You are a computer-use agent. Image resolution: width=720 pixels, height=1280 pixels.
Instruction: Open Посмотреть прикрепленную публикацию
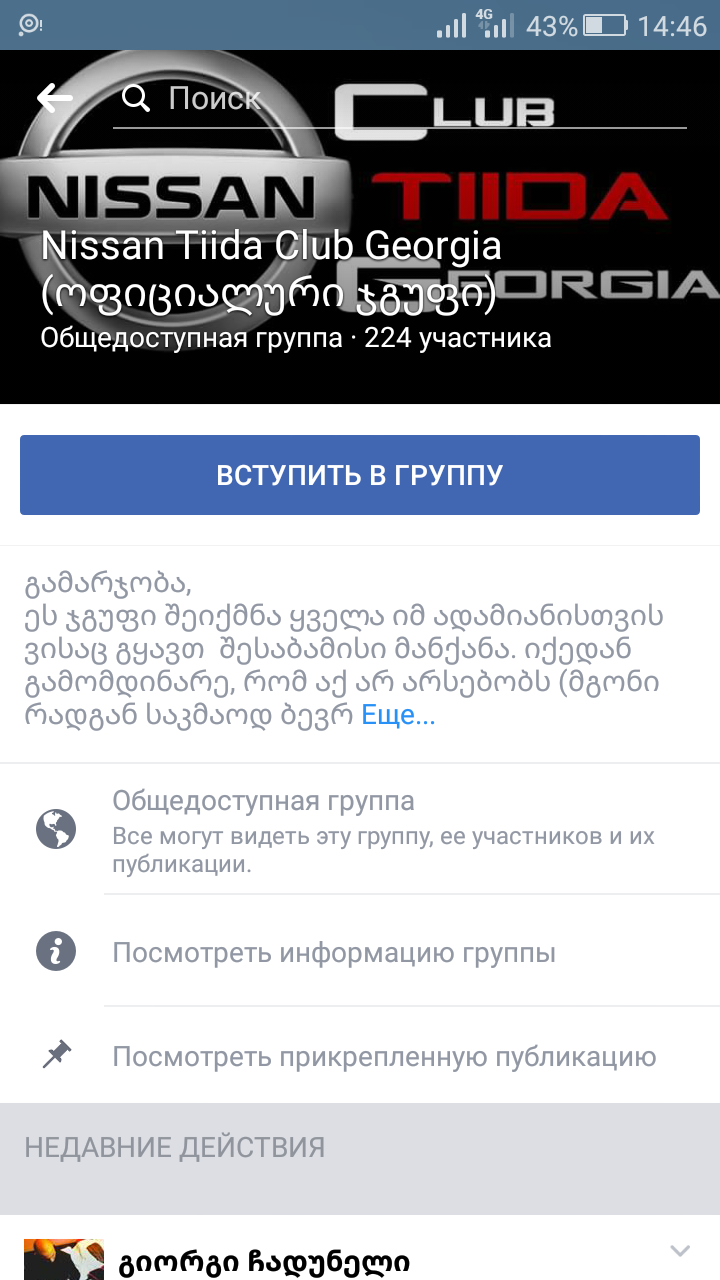coord(384,1056)
